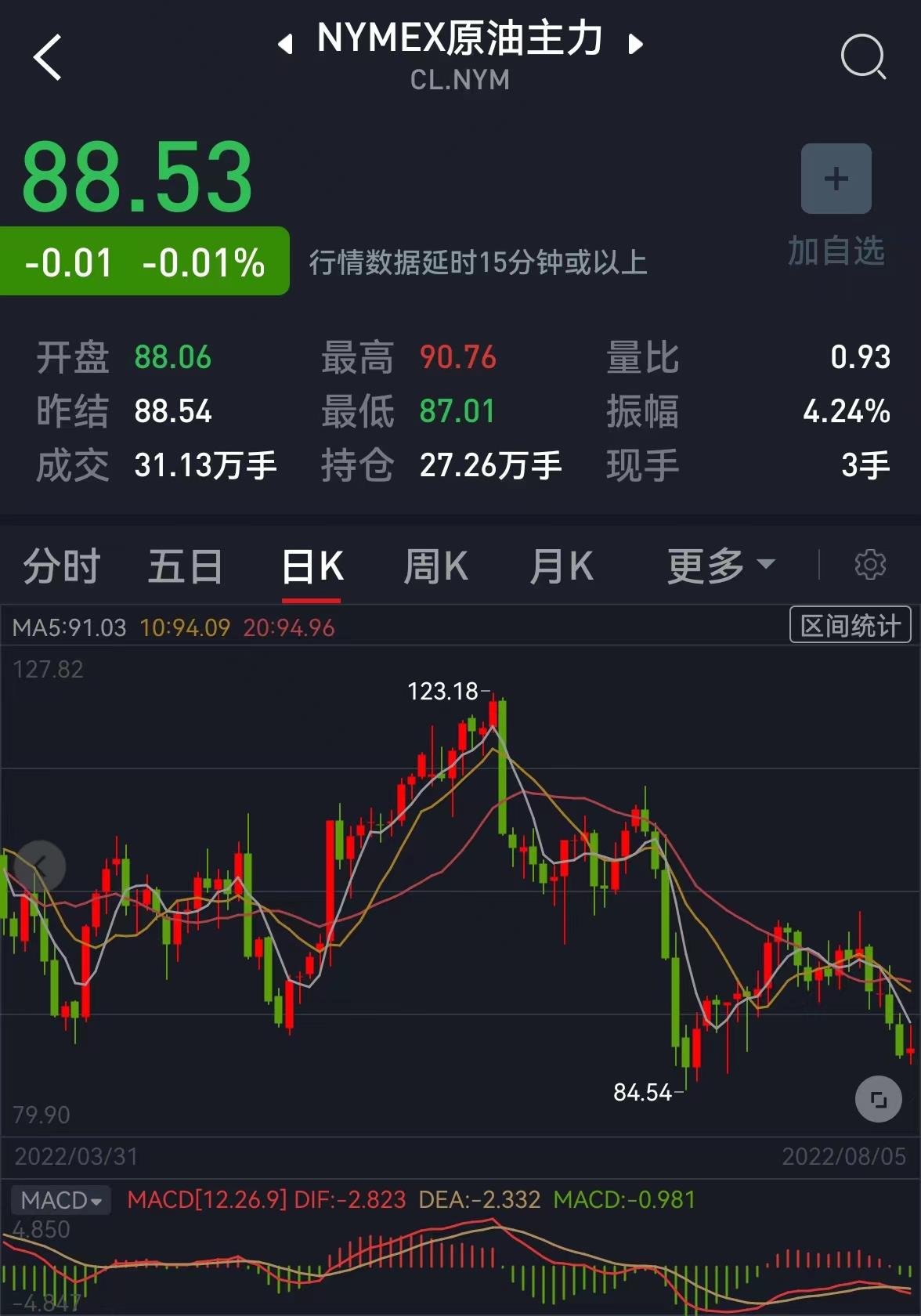Expand the chart to full screen

[x=879, y=1100]
